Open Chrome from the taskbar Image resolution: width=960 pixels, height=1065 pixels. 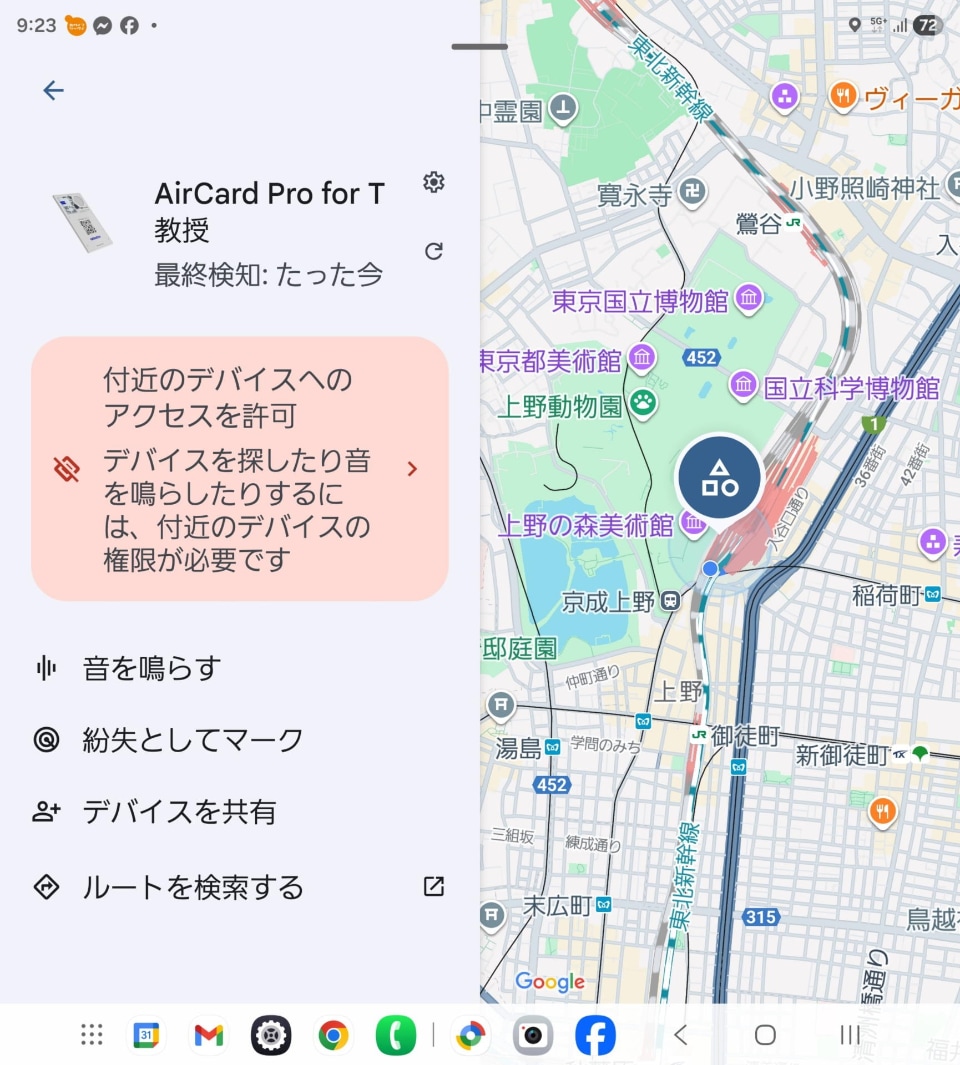pyautogui.click(x=333, y=1036)
